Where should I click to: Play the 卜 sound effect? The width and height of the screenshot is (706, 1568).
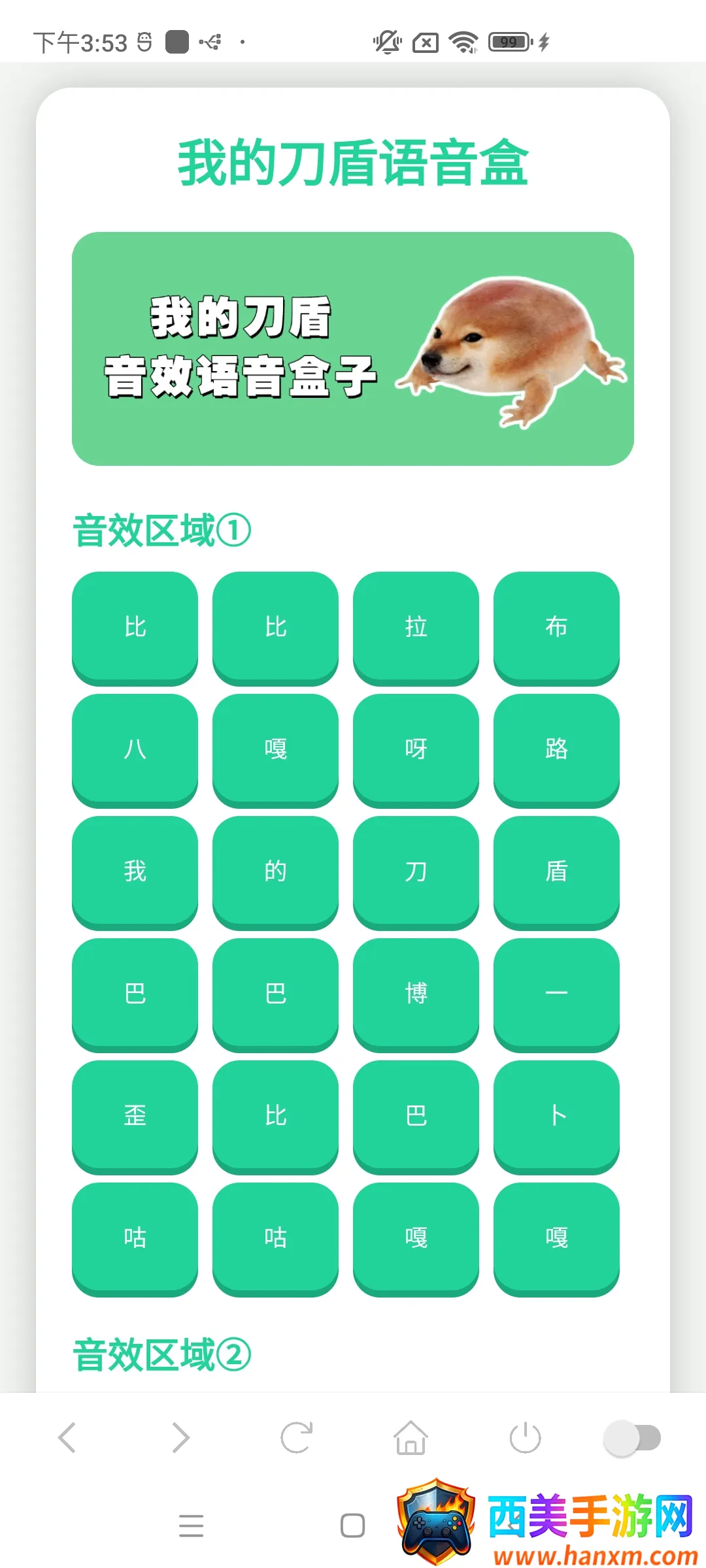click(556, 1115)
